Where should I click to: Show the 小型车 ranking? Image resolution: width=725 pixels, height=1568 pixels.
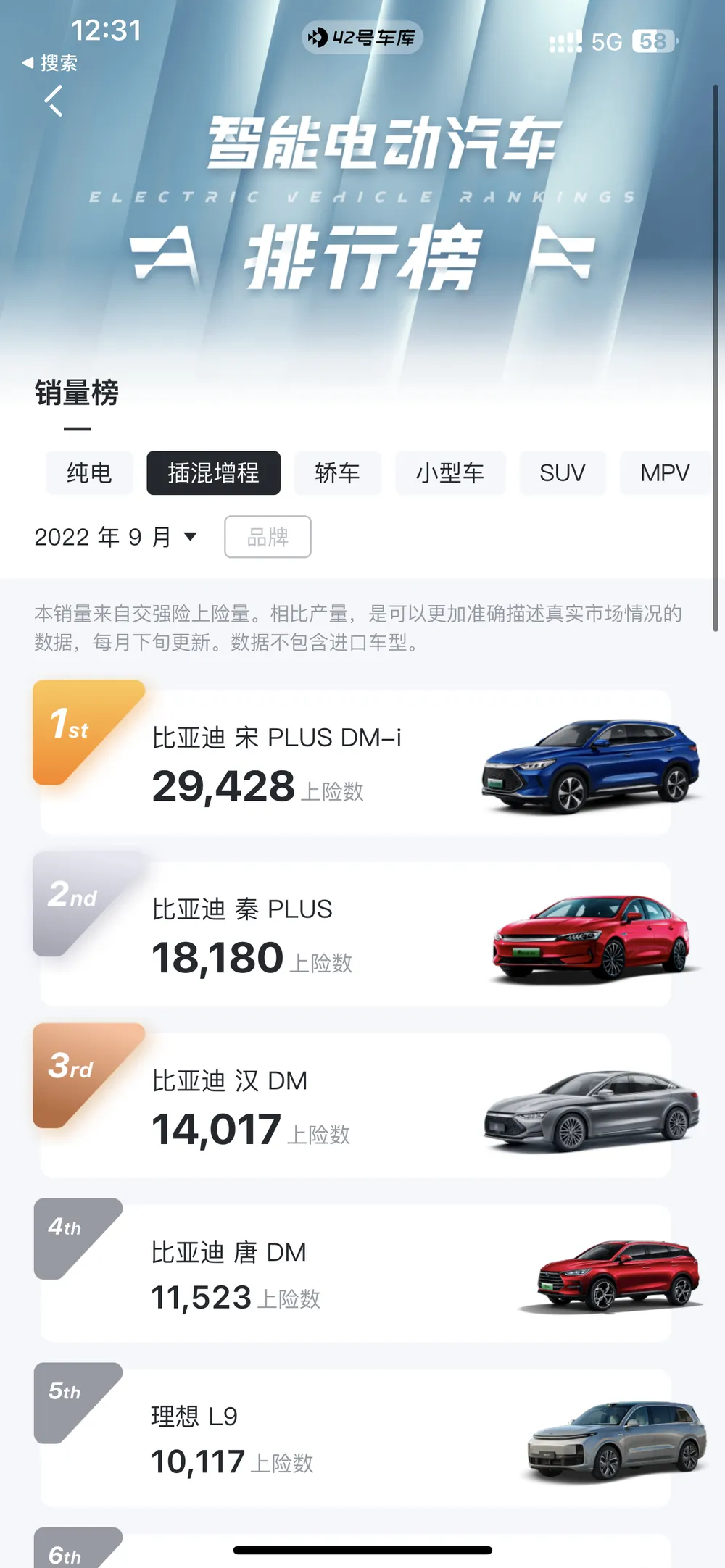click(x=449, y=473)
